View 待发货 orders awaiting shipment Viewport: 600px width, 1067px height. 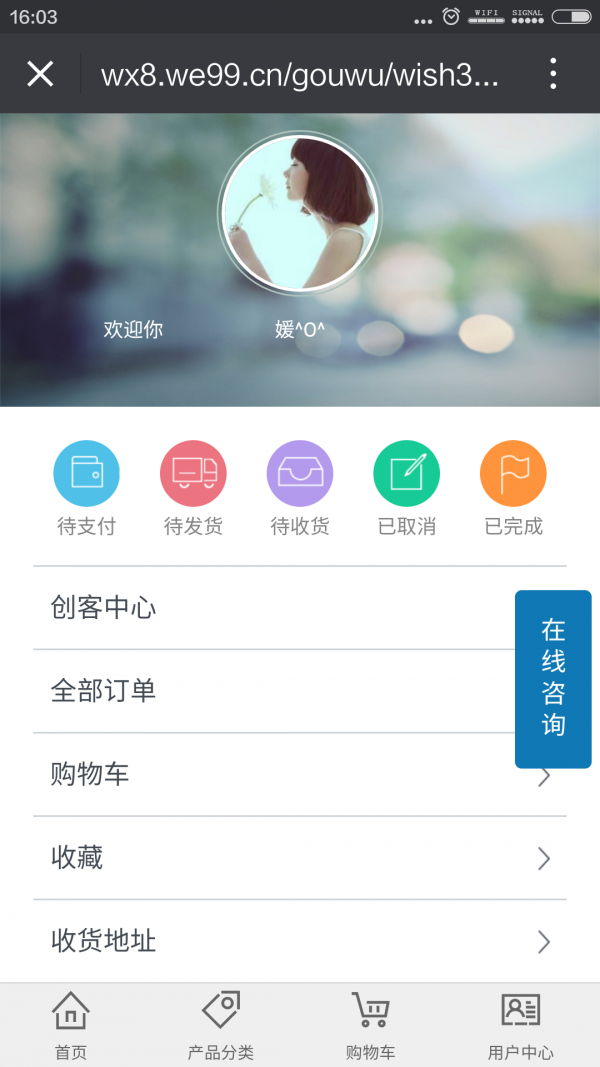click(x=193, y=488)
